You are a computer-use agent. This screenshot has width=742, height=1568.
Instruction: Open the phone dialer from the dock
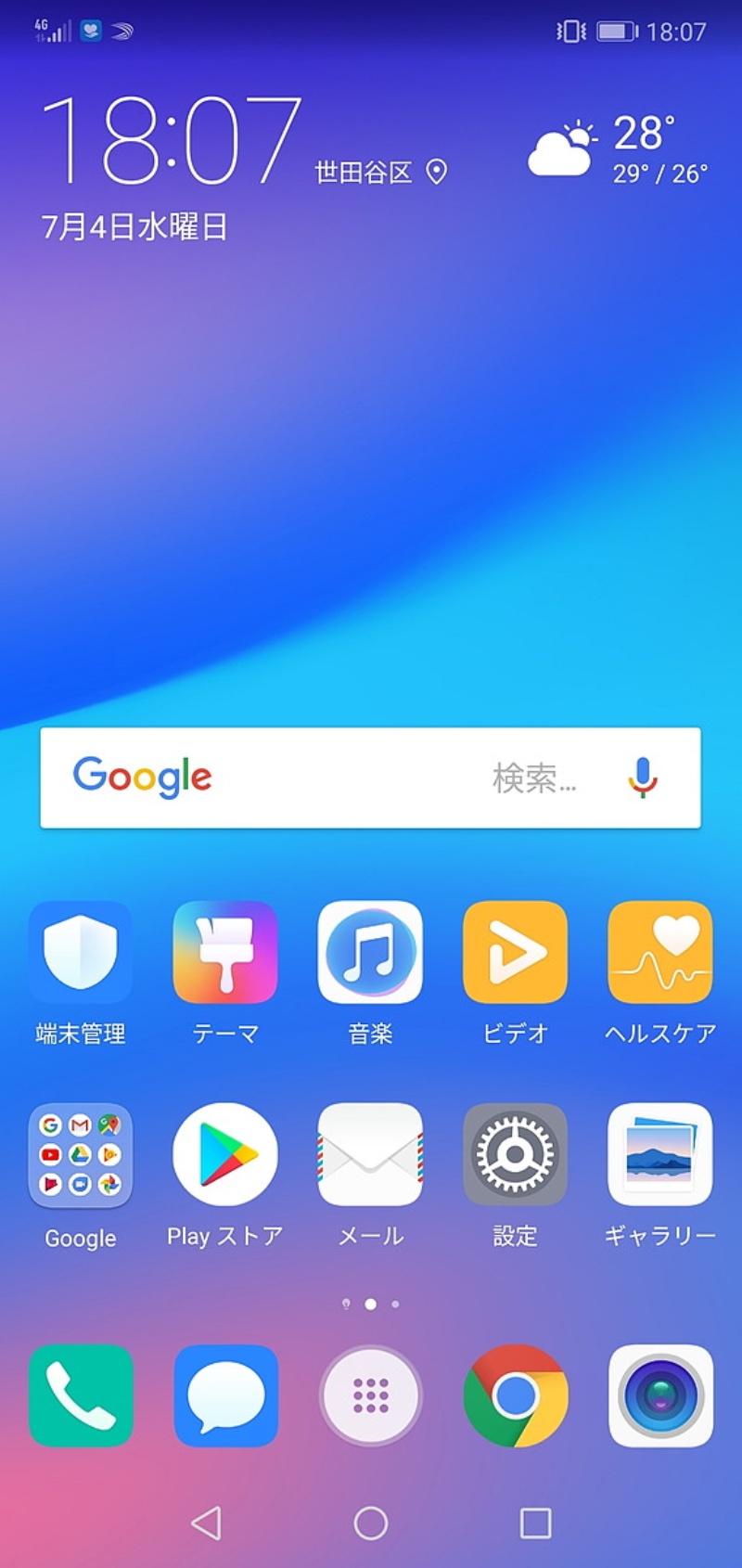click(81, 1395)
